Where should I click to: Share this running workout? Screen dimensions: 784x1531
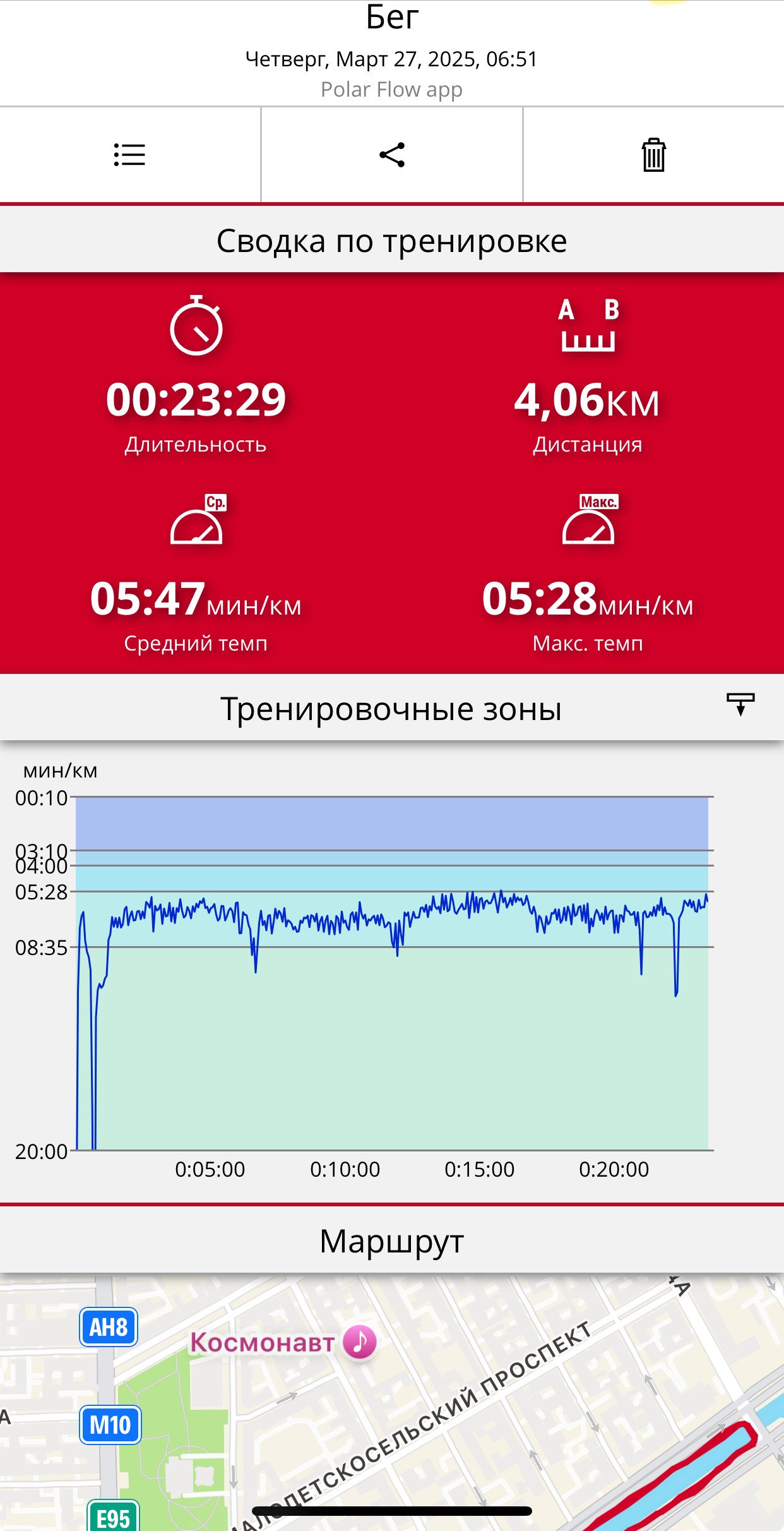pyautogui.click(x=392, y=155)
